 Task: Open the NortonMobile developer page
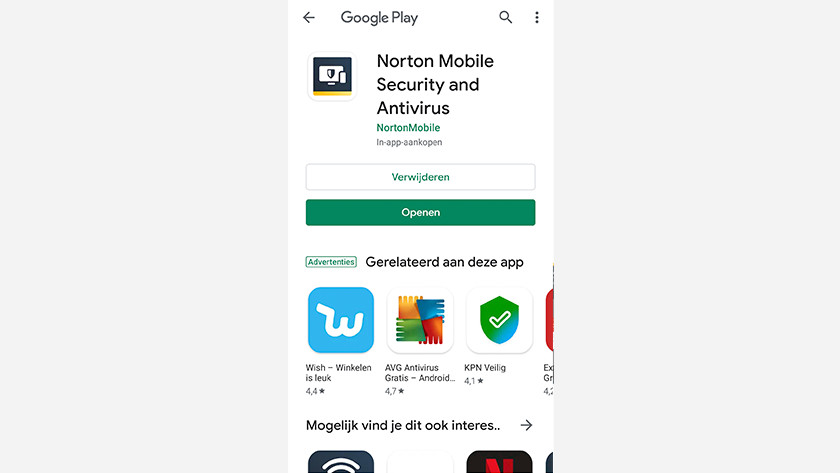408,128
